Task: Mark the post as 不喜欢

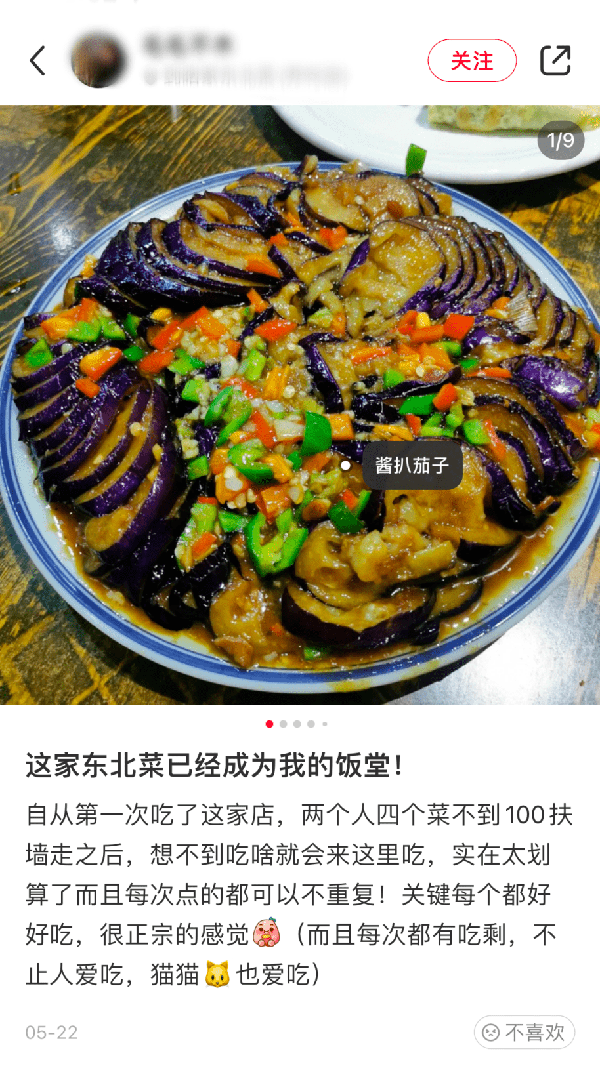Action: click(x=524, y=1031)
